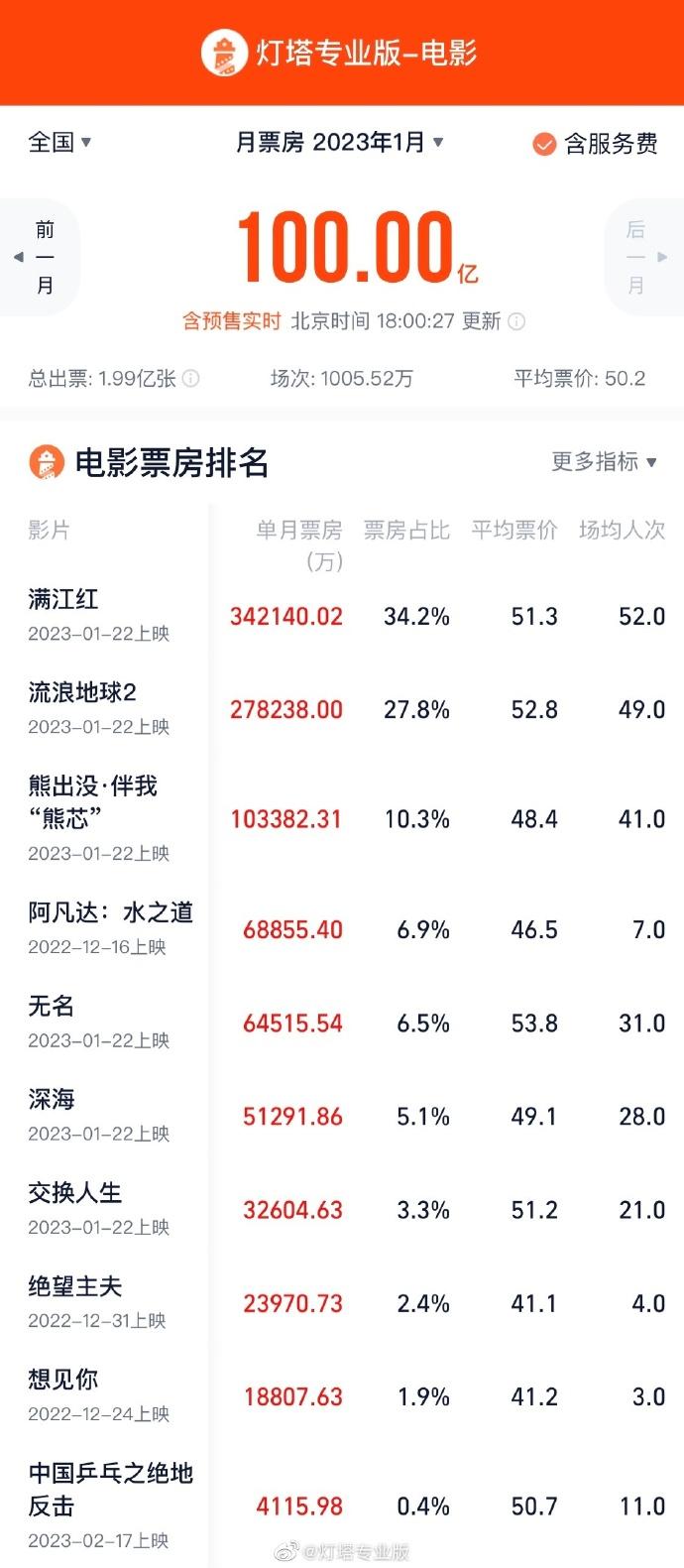Open the 交换人生 row

pos(75,1192)
